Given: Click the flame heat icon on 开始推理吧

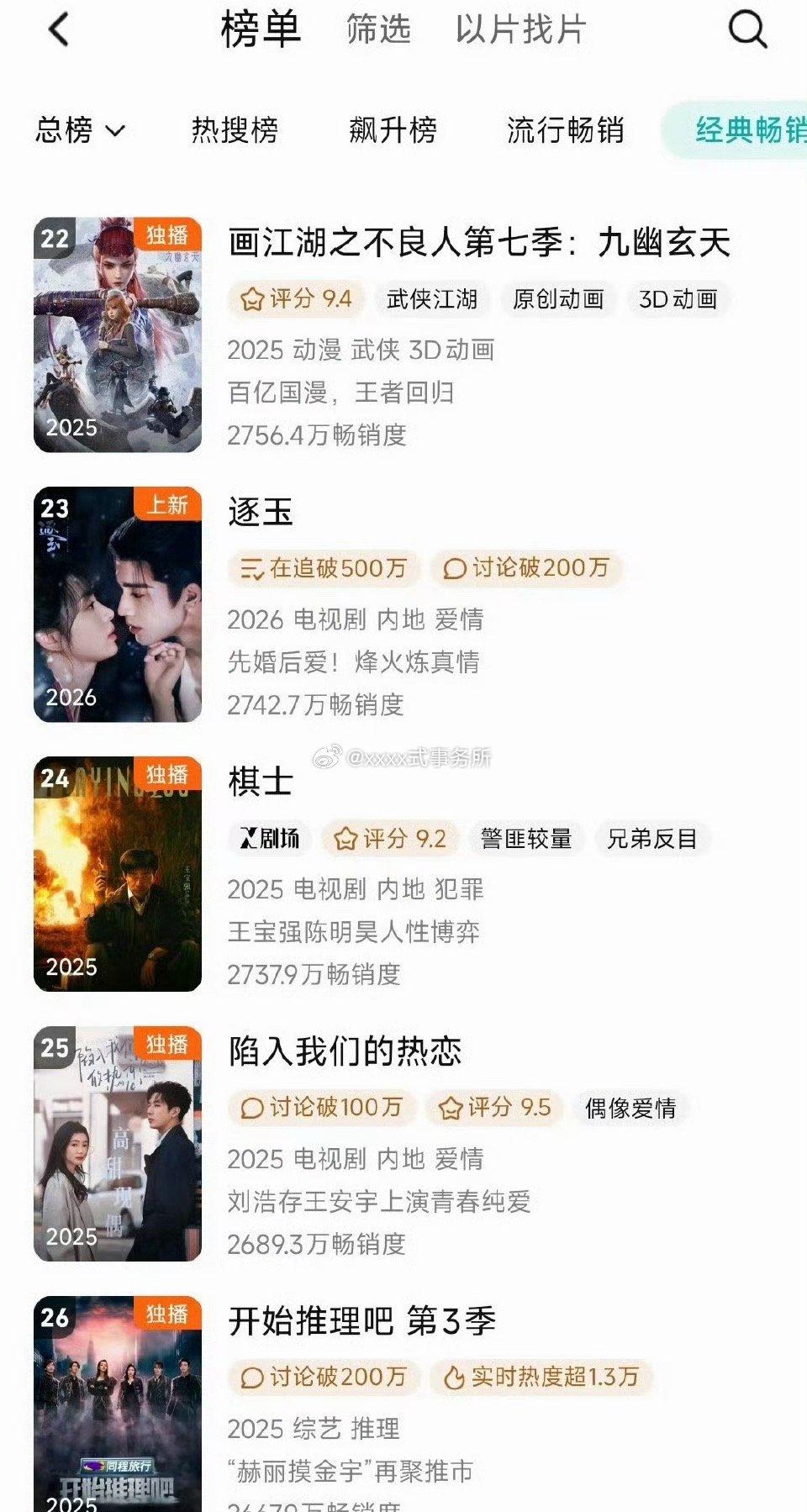Looking at the screenshot, I should (x=454, y=1378).
